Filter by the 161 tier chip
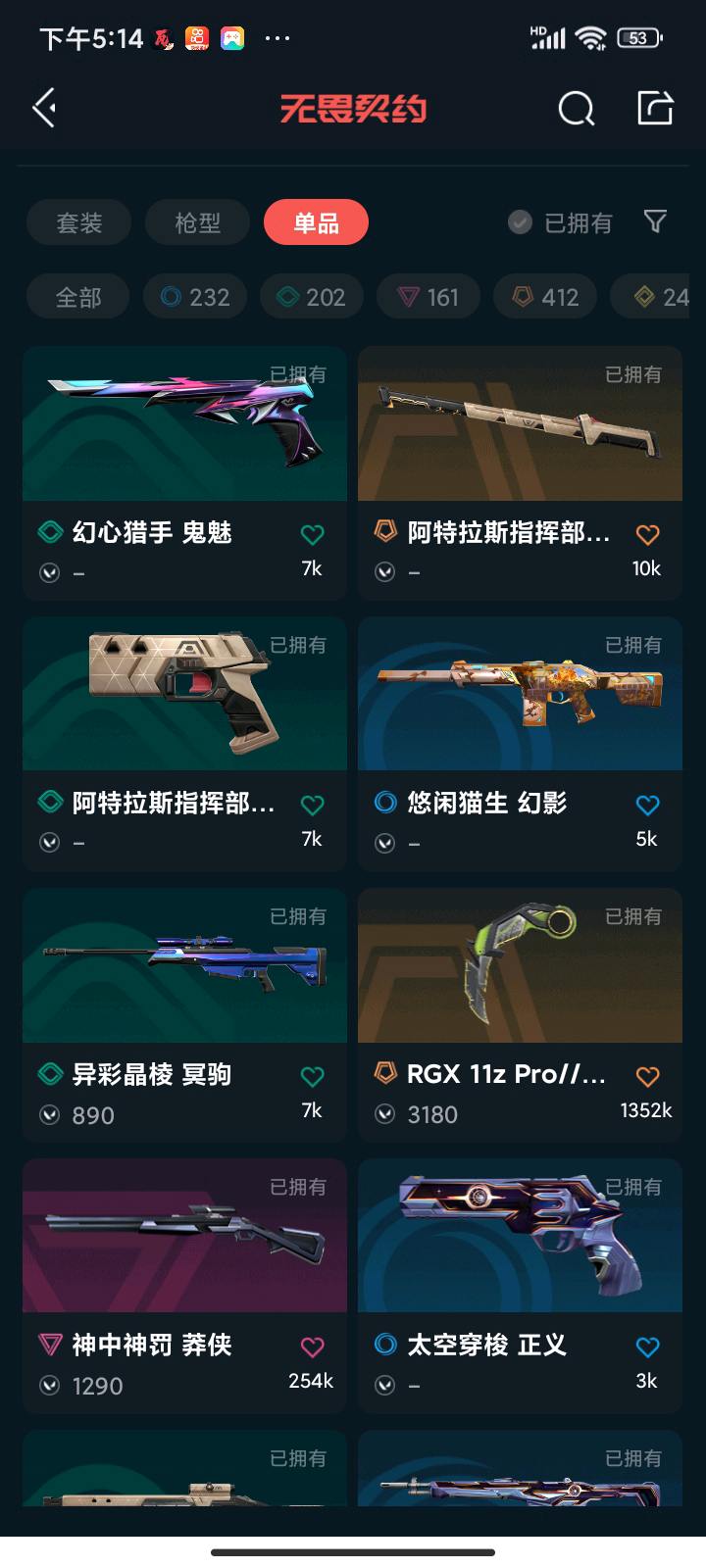Viewport: 706px width, 1568px height. (429, 297)
